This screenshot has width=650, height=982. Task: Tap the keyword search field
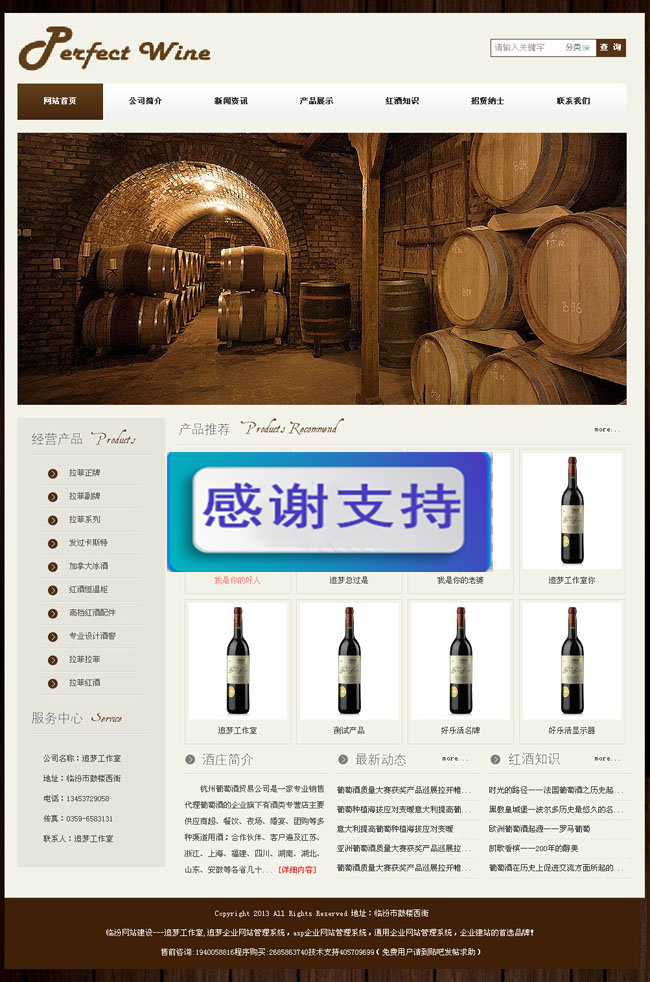click(524, 47)
